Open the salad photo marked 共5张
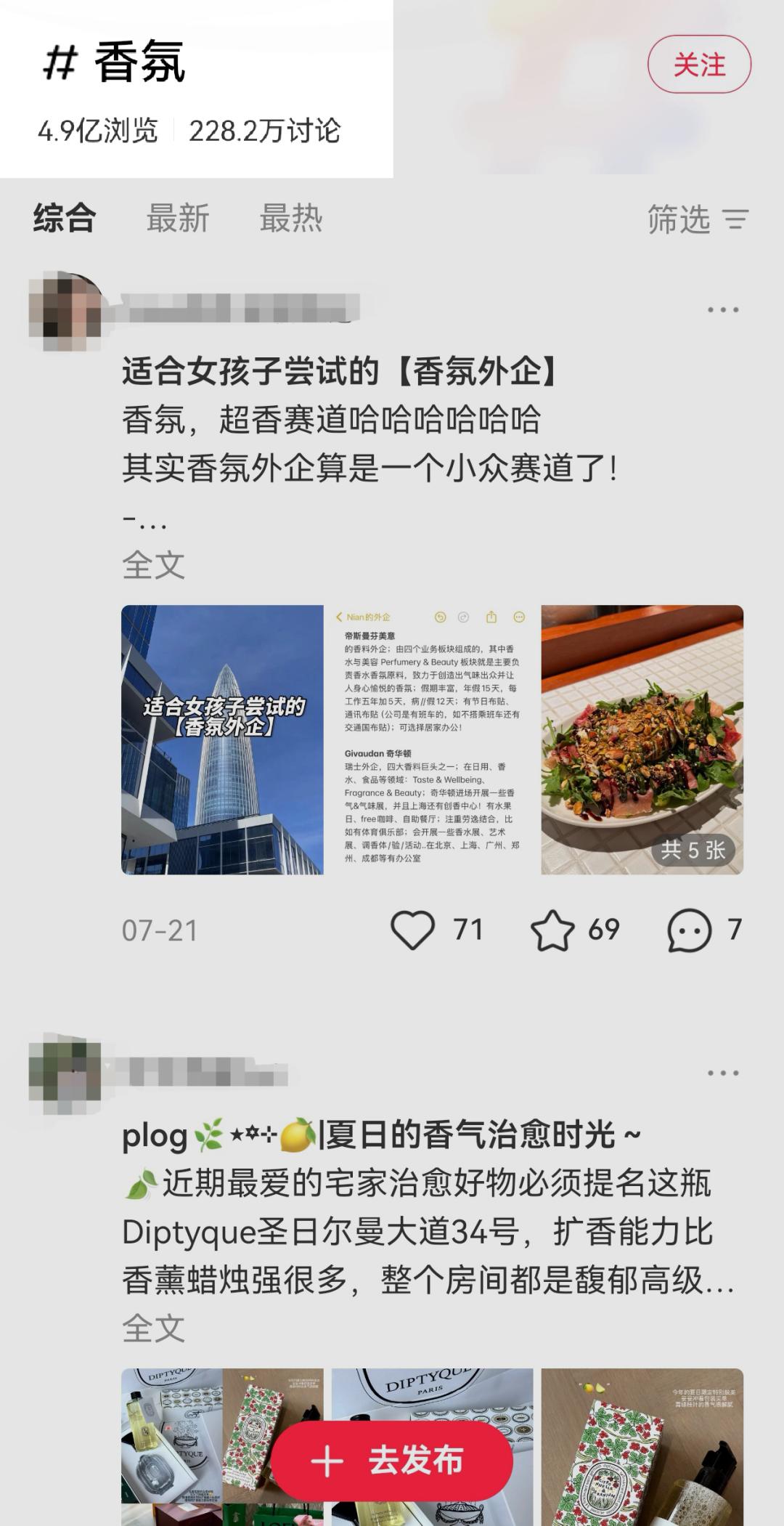Viewport: 784px width, 1526px height. pos(642,739)
